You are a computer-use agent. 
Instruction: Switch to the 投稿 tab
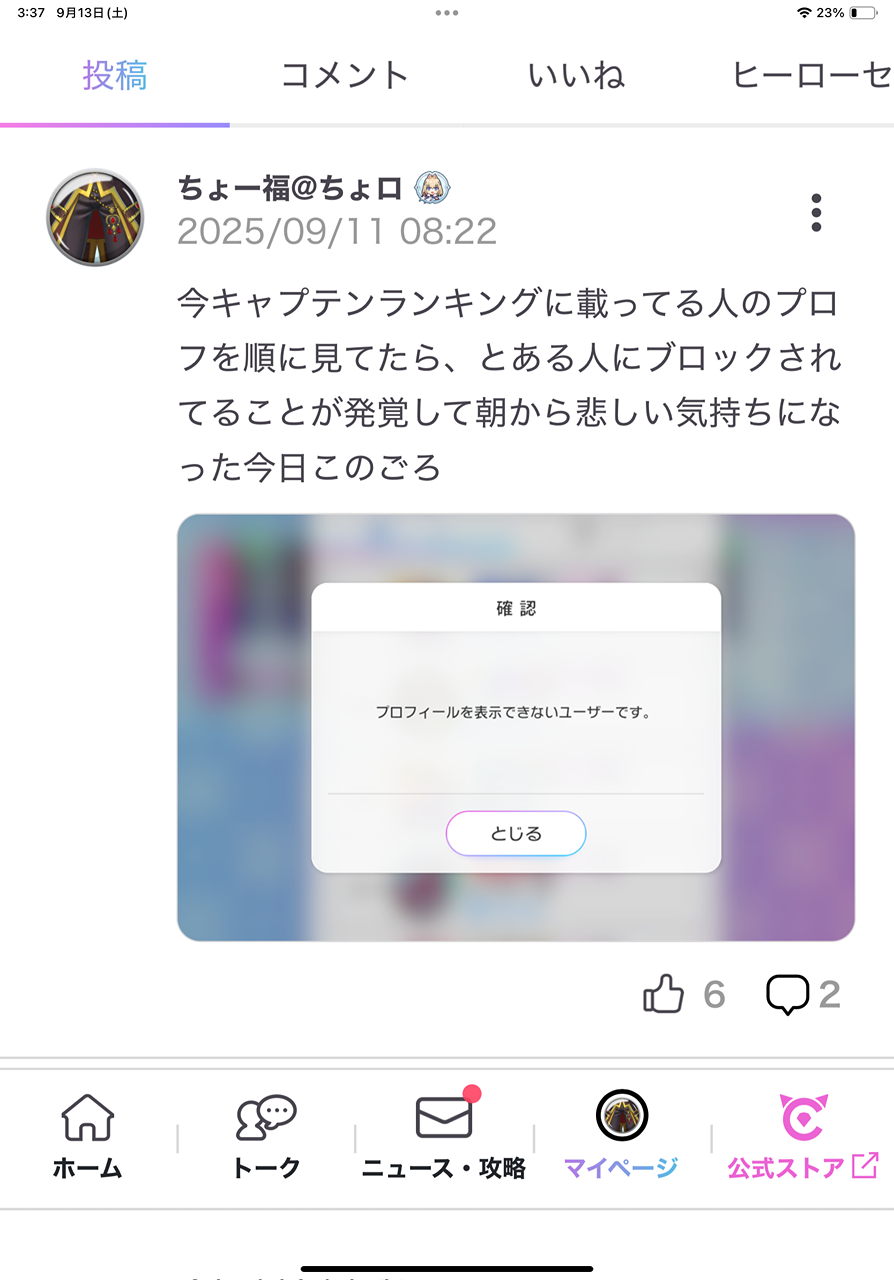115,76
